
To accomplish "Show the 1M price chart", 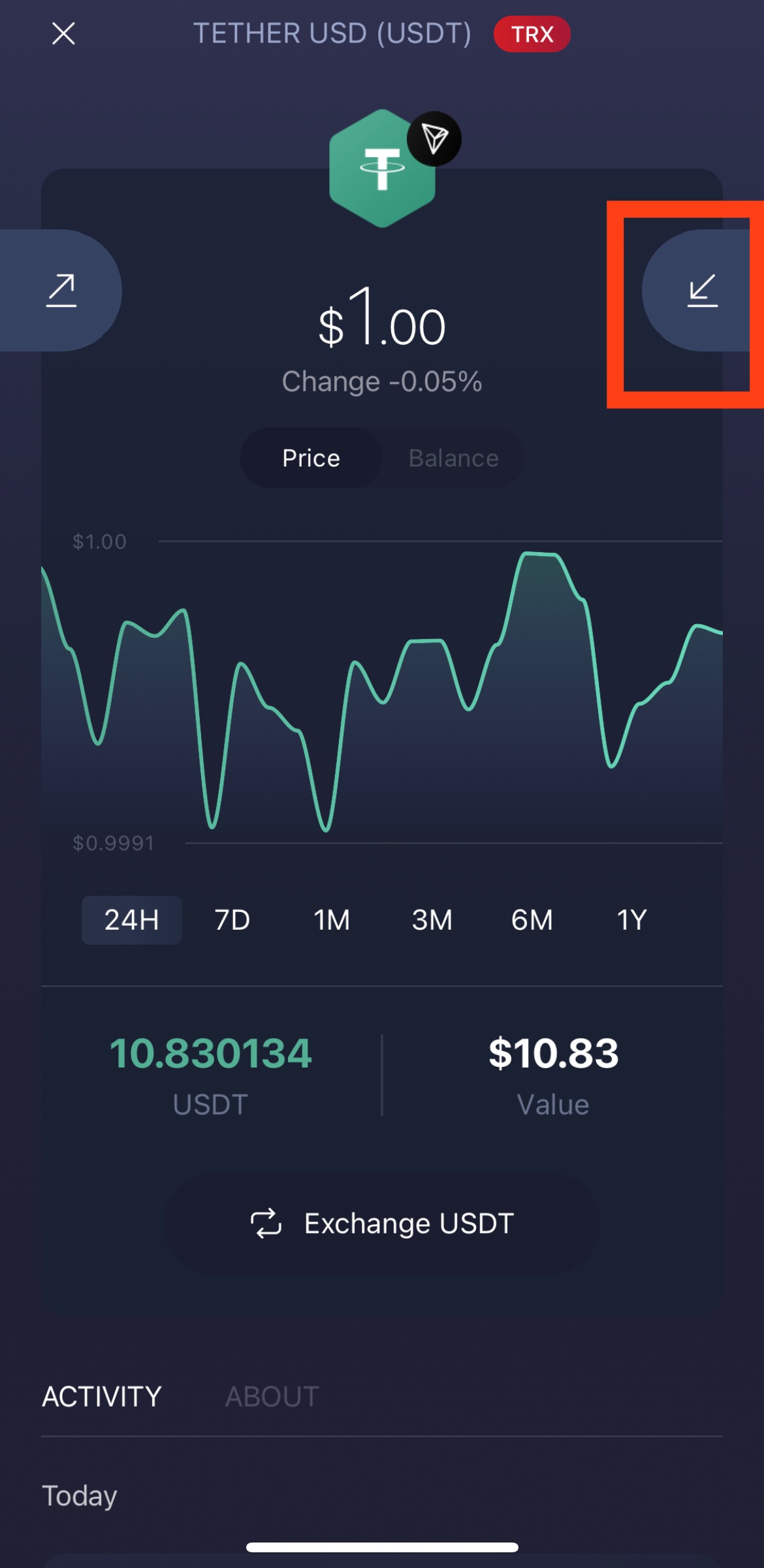I will pyautogui.click(x=332, y=920).
